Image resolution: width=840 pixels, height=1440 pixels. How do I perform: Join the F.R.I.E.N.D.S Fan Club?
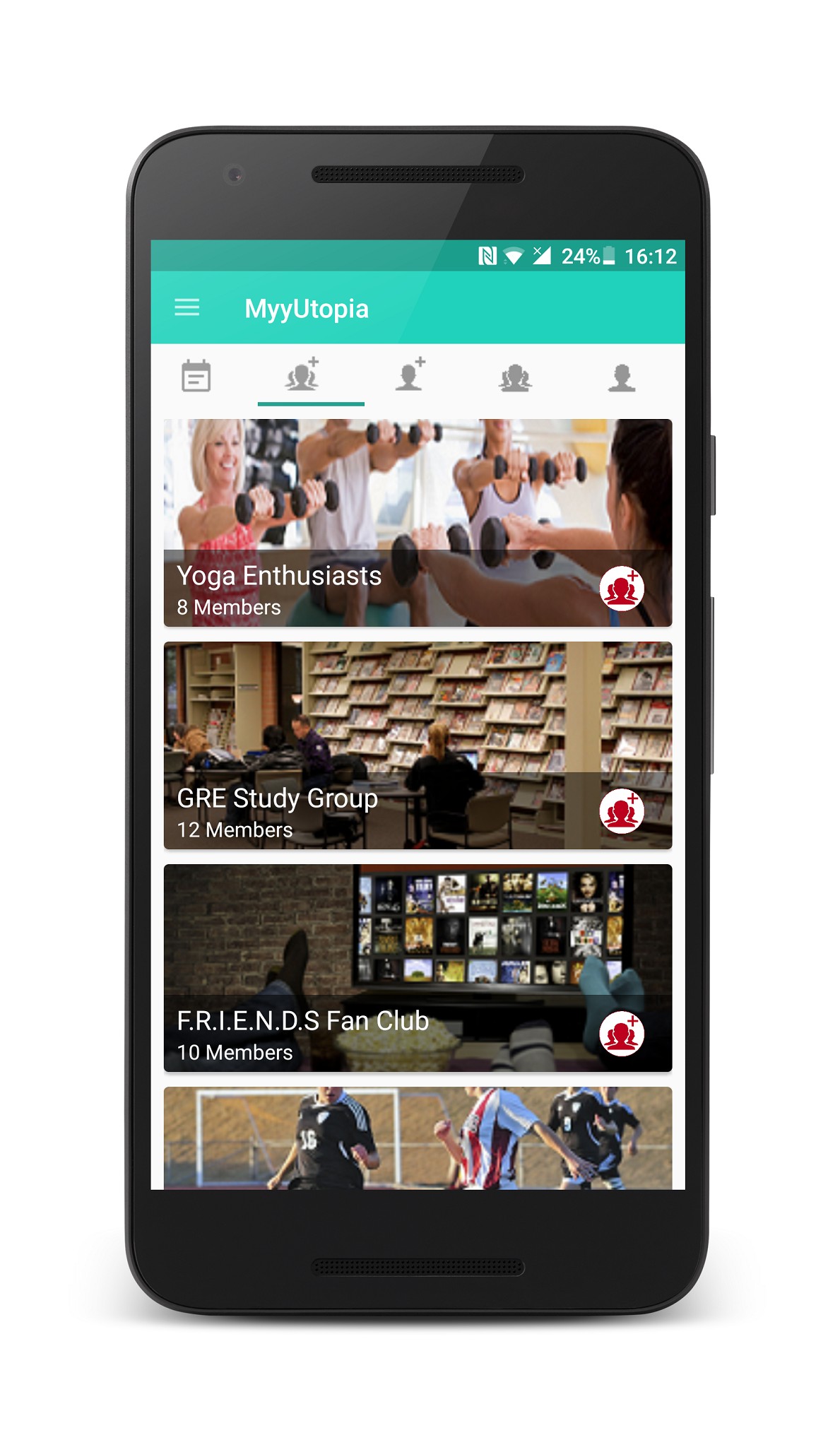pos(622,1033)
